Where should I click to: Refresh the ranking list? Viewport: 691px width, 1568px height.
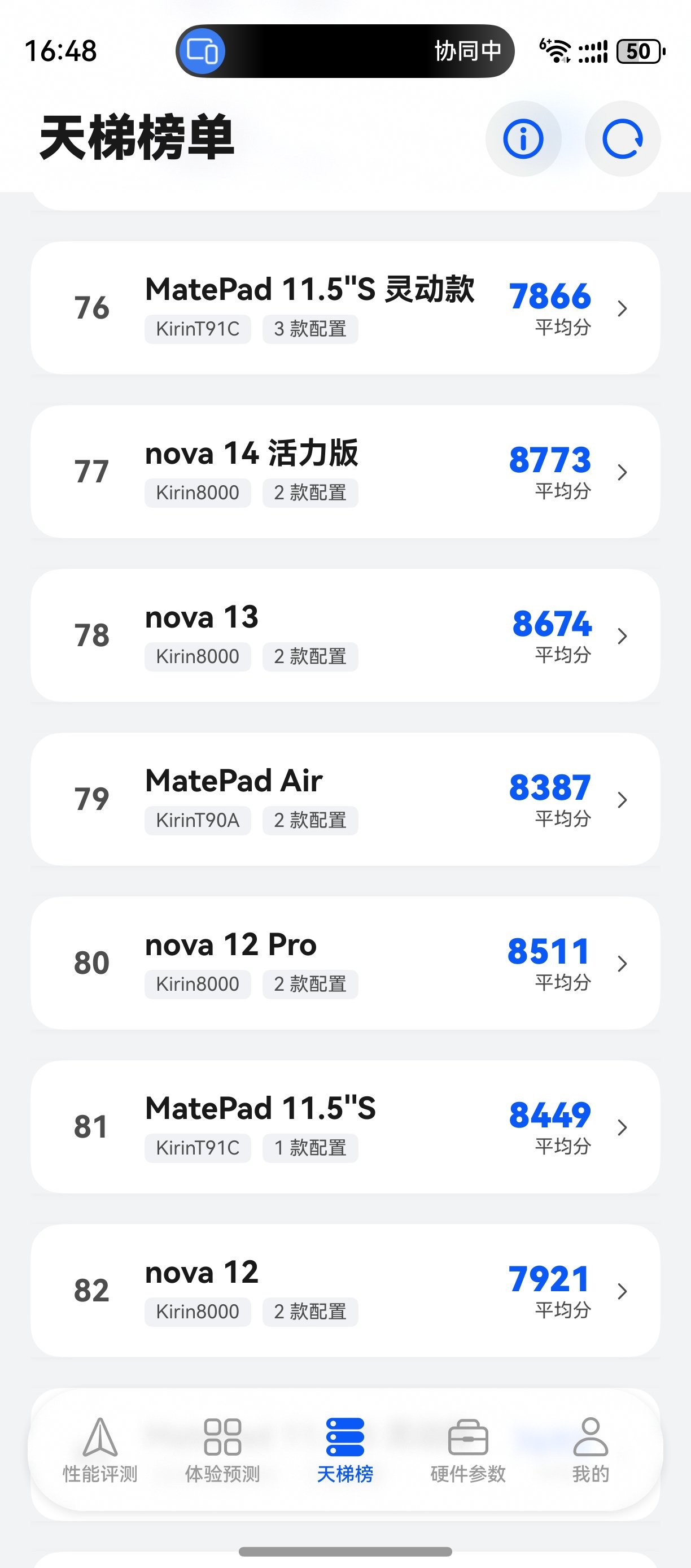pos(622,139)
